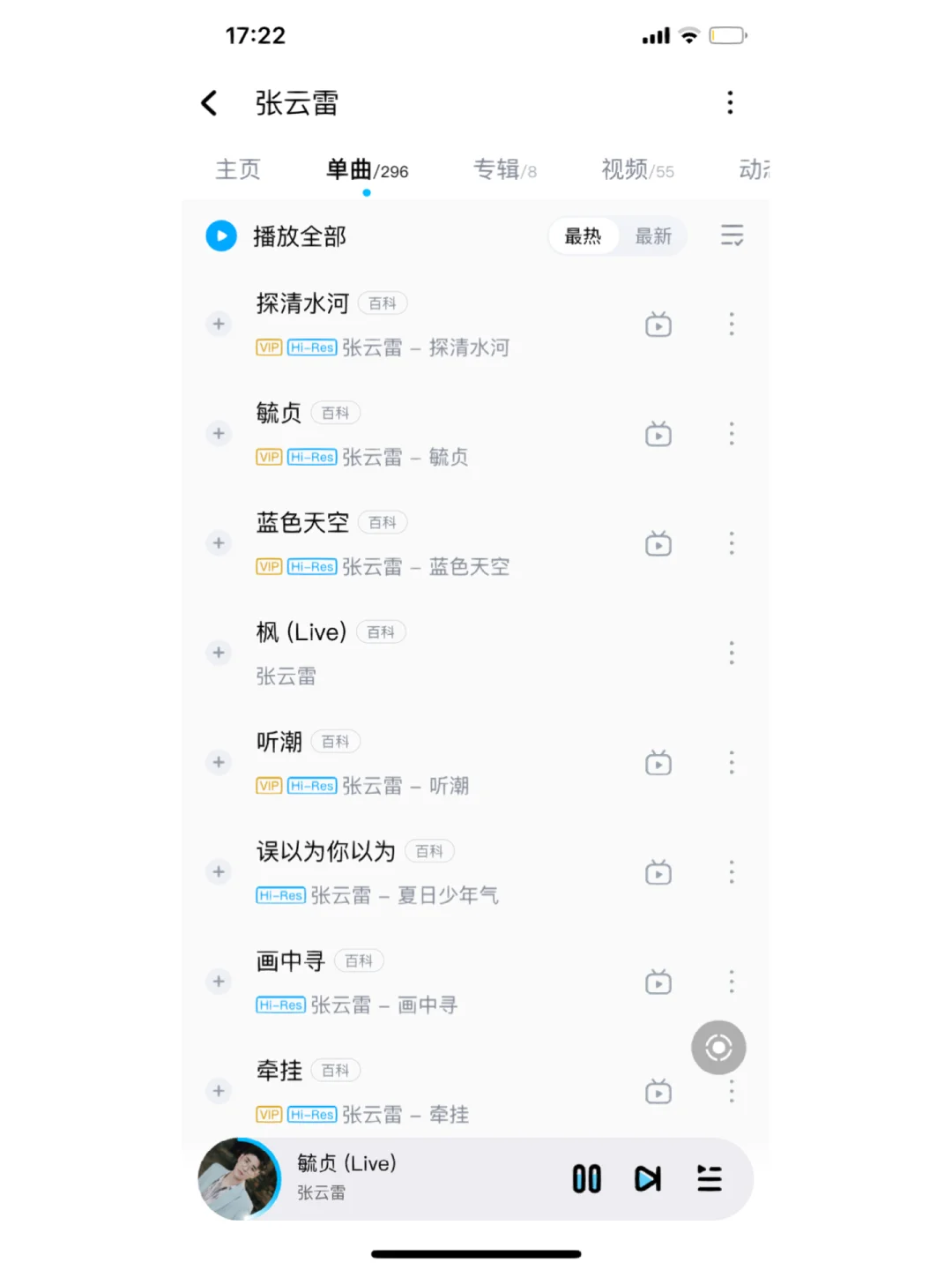Tap the sort list icon next to 最新
952x1270 pixels.
click(x=733, y=235)
